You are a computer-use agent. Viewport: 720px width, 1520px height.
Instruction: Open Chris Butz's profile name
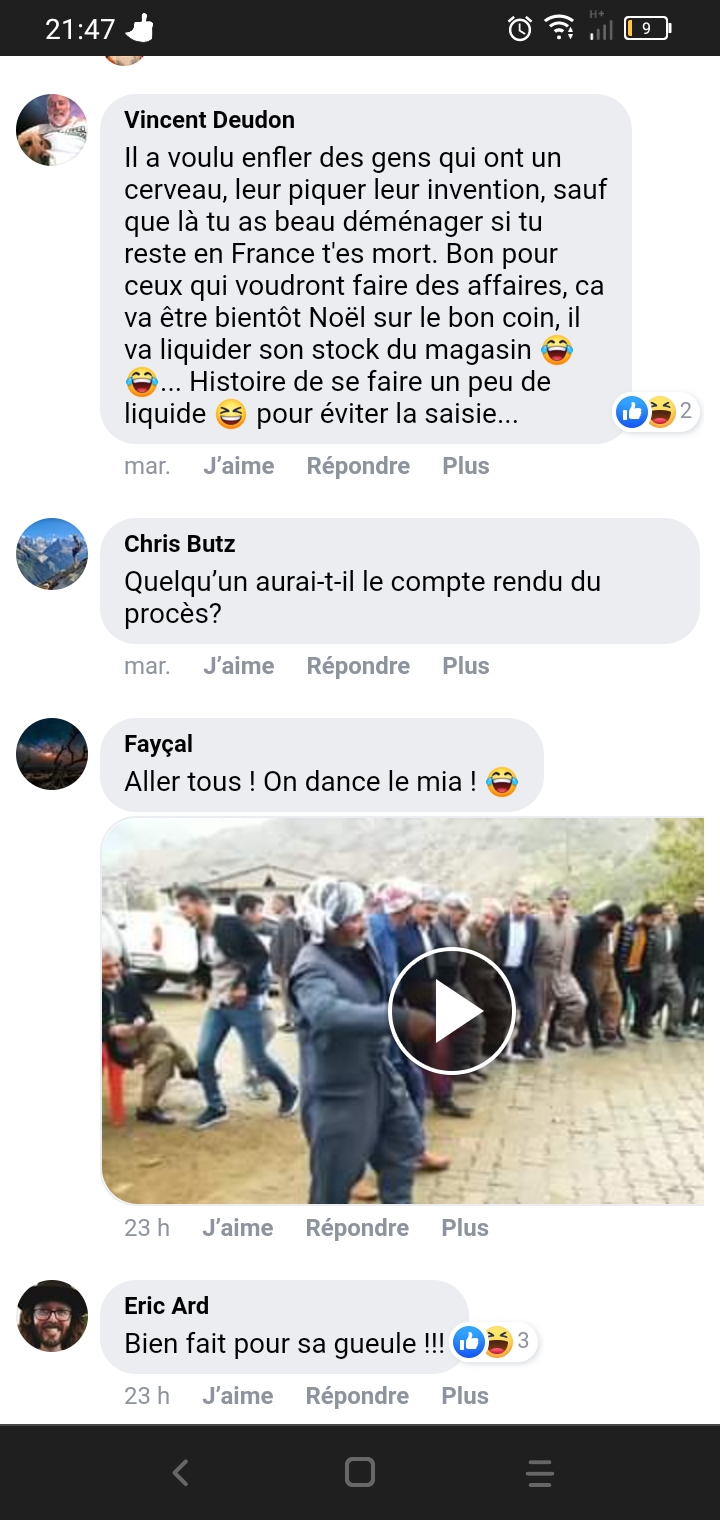click(180, 544)
